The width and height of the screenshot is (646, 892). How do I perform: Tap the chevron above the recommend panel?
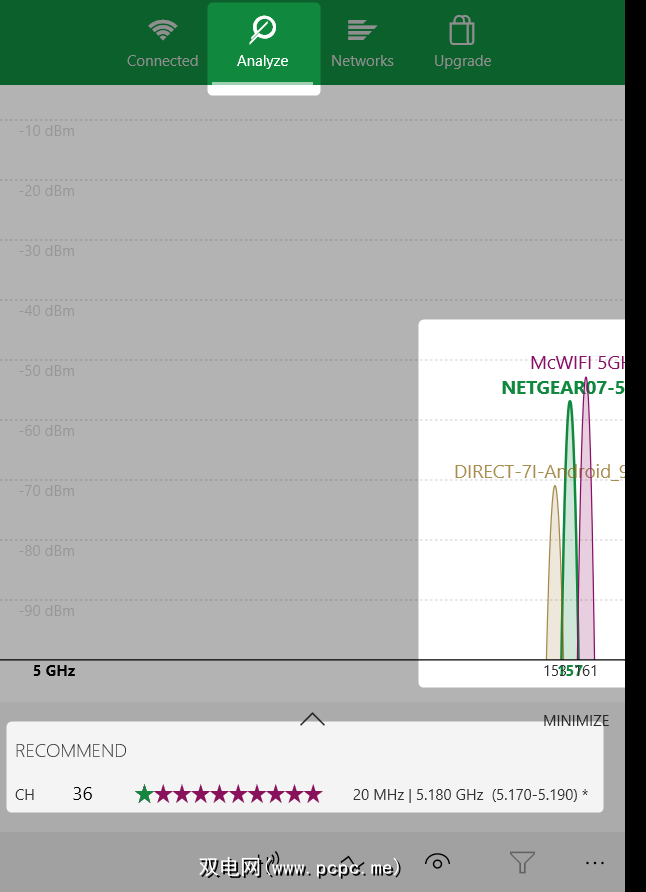click(x=312, y=718)
